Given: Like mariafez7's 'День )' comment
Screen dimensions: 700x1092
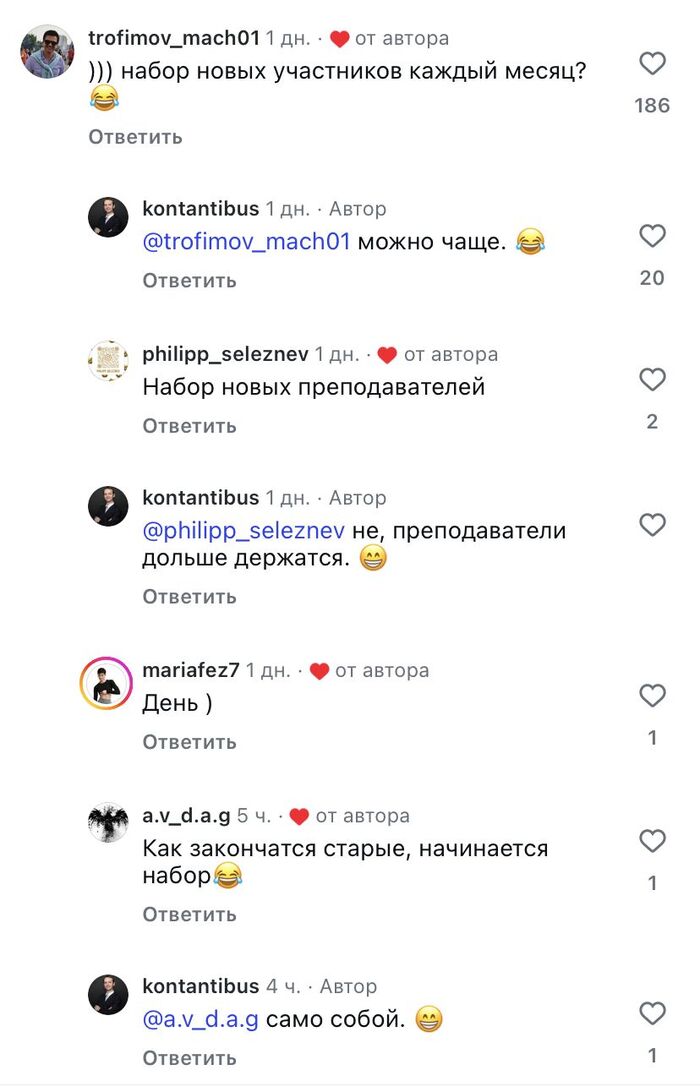Looking at the screenshot, I should pos(652,696).
